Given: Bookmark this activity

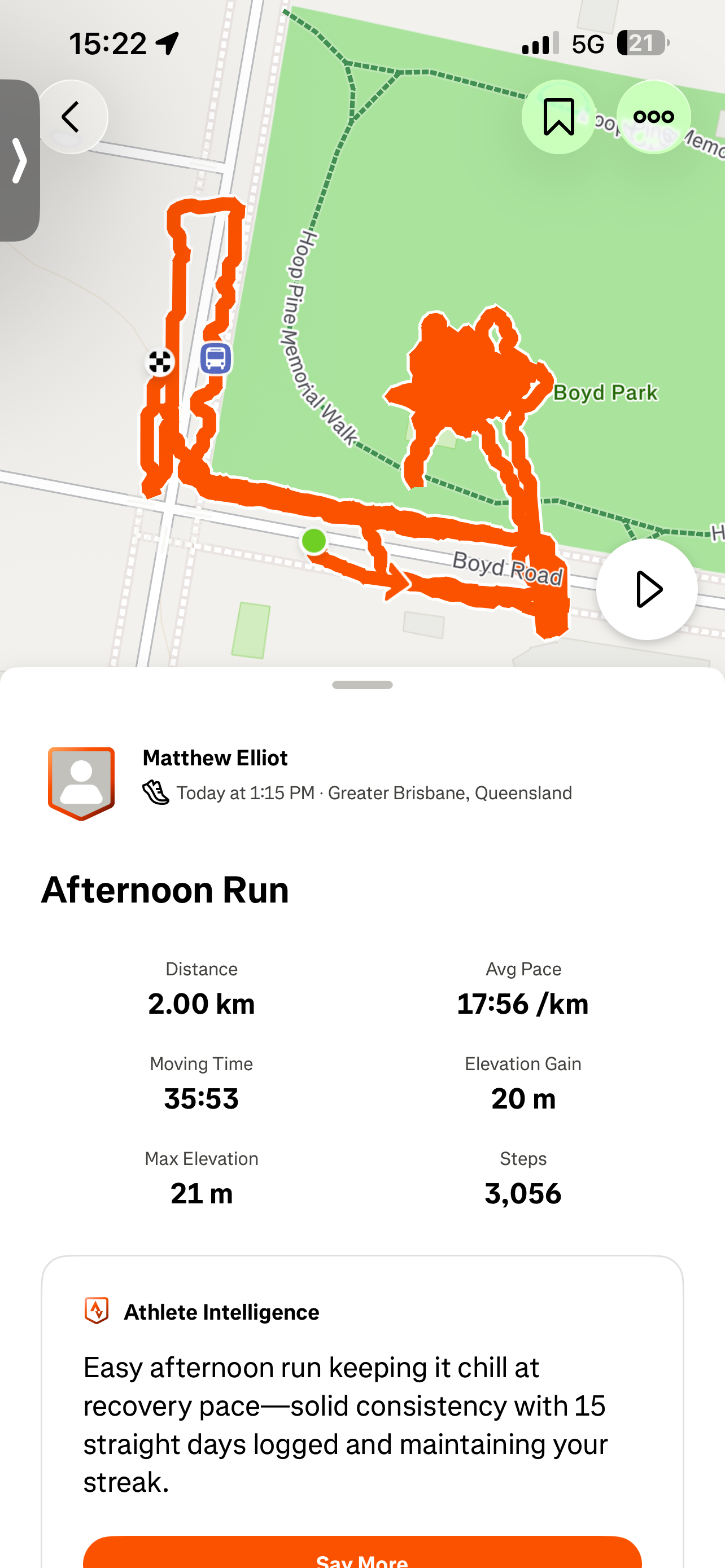Looking at the screenshot, I should coord(558,117).
